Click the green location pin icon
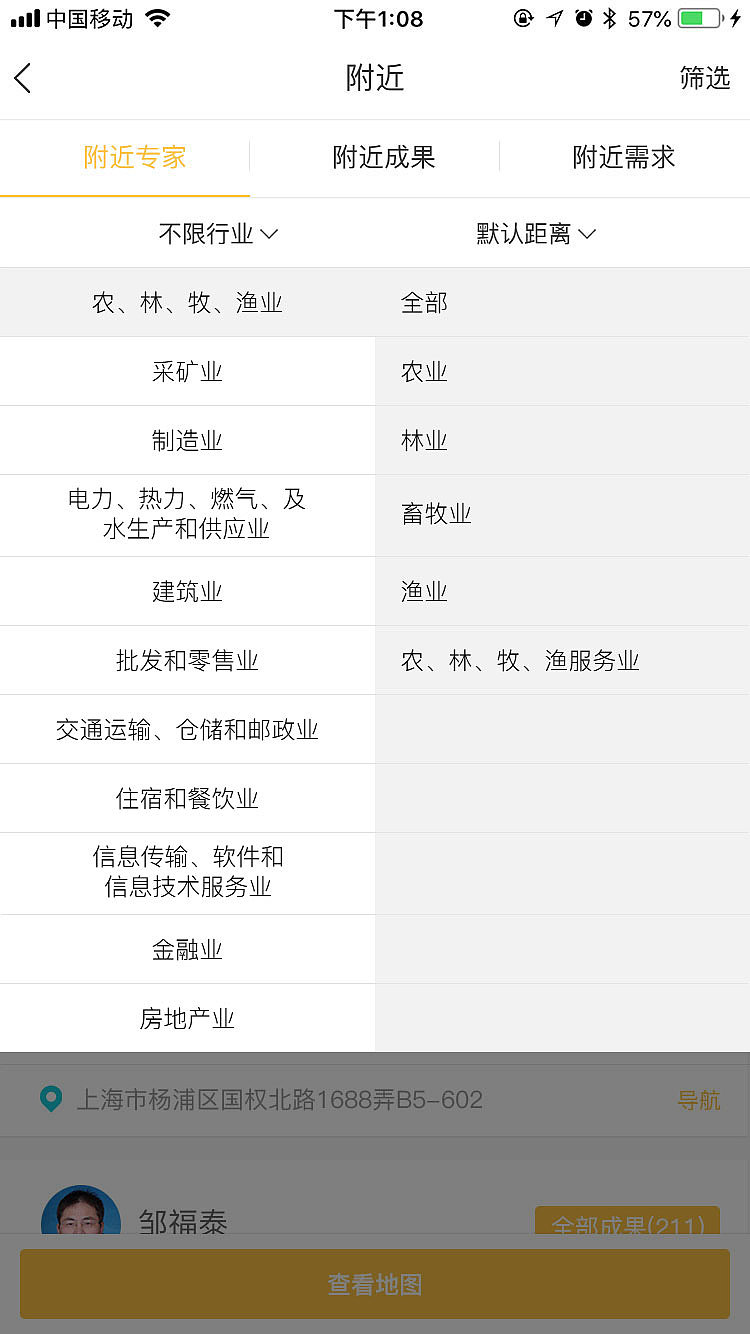The width and height of the screenshot is (750, 1334). (48, 1097)
